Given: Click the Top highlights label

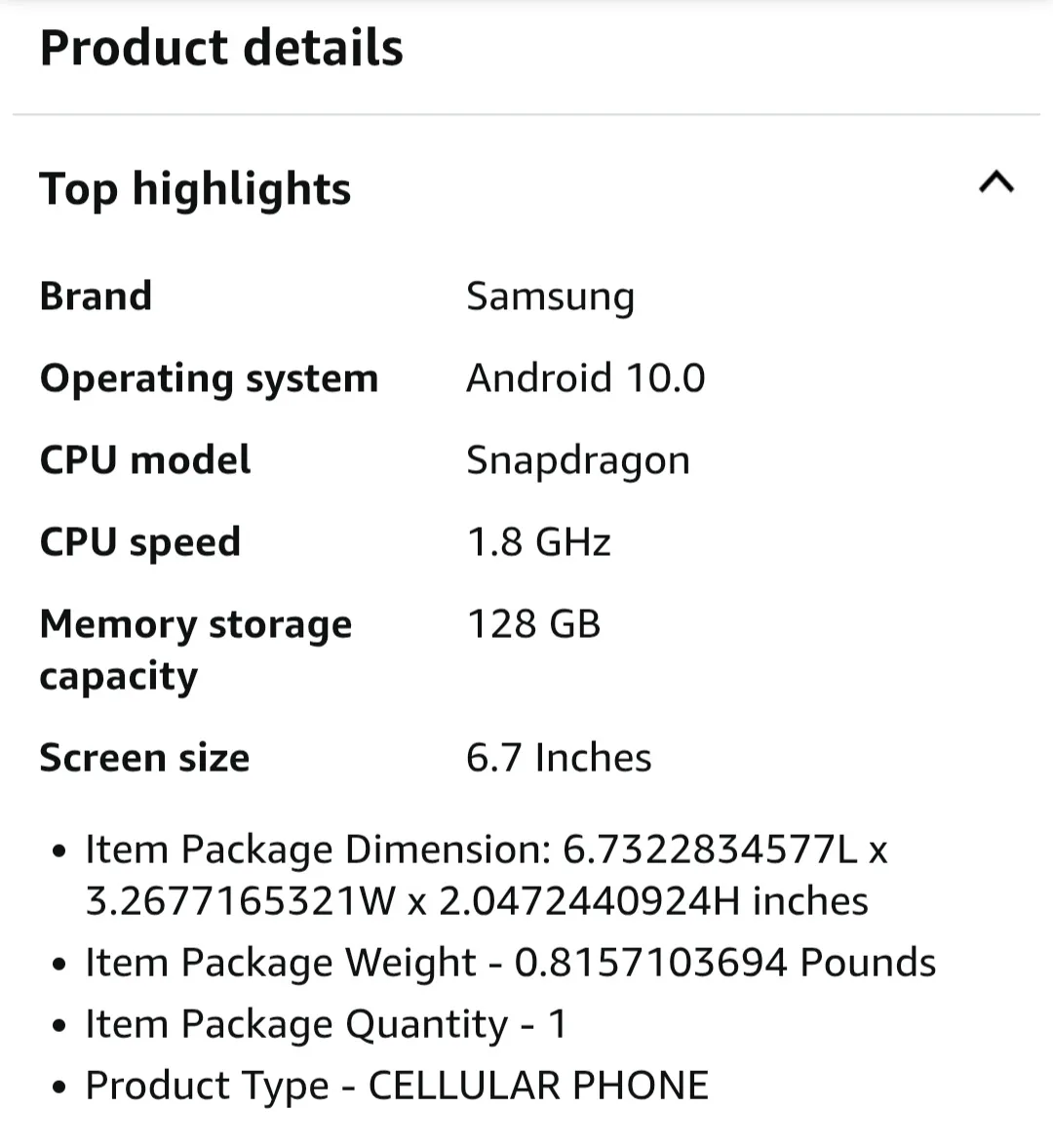Looking at the screenshot, I should point(195,189).
